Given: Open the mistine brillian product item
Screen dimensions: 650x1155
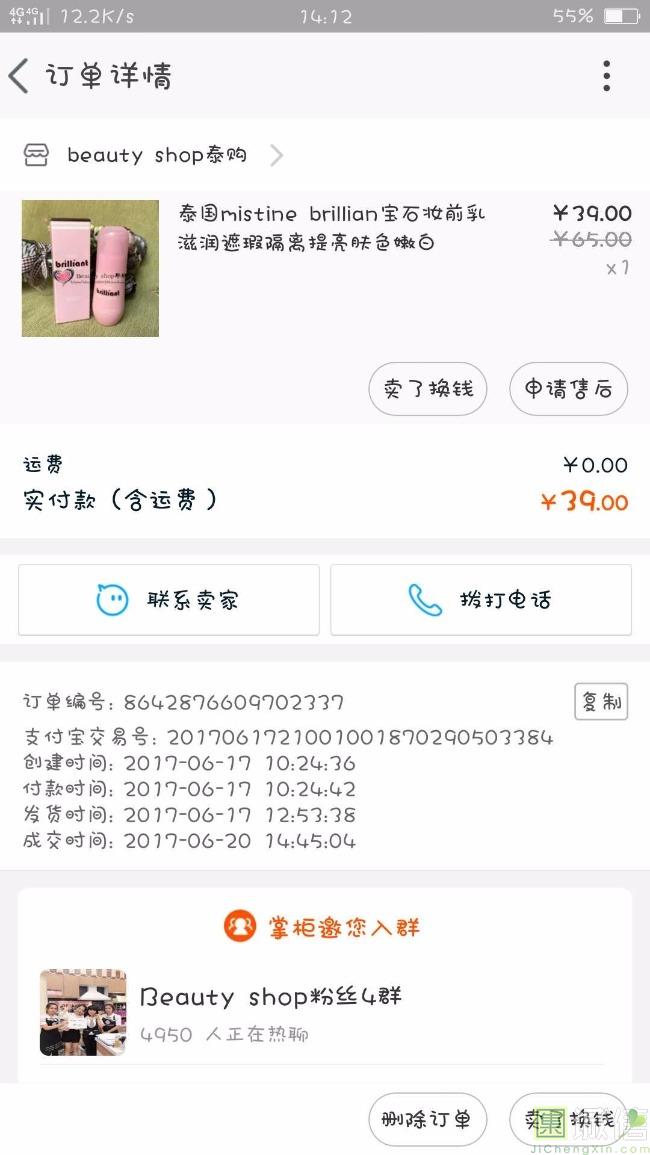Looking at the screenshot, I should [330, 228].
